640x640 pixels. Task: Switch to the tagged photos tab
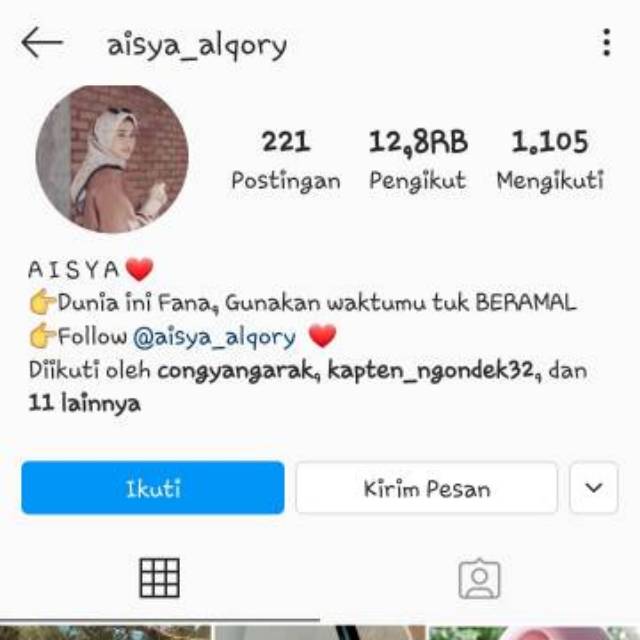pos(479,577)
